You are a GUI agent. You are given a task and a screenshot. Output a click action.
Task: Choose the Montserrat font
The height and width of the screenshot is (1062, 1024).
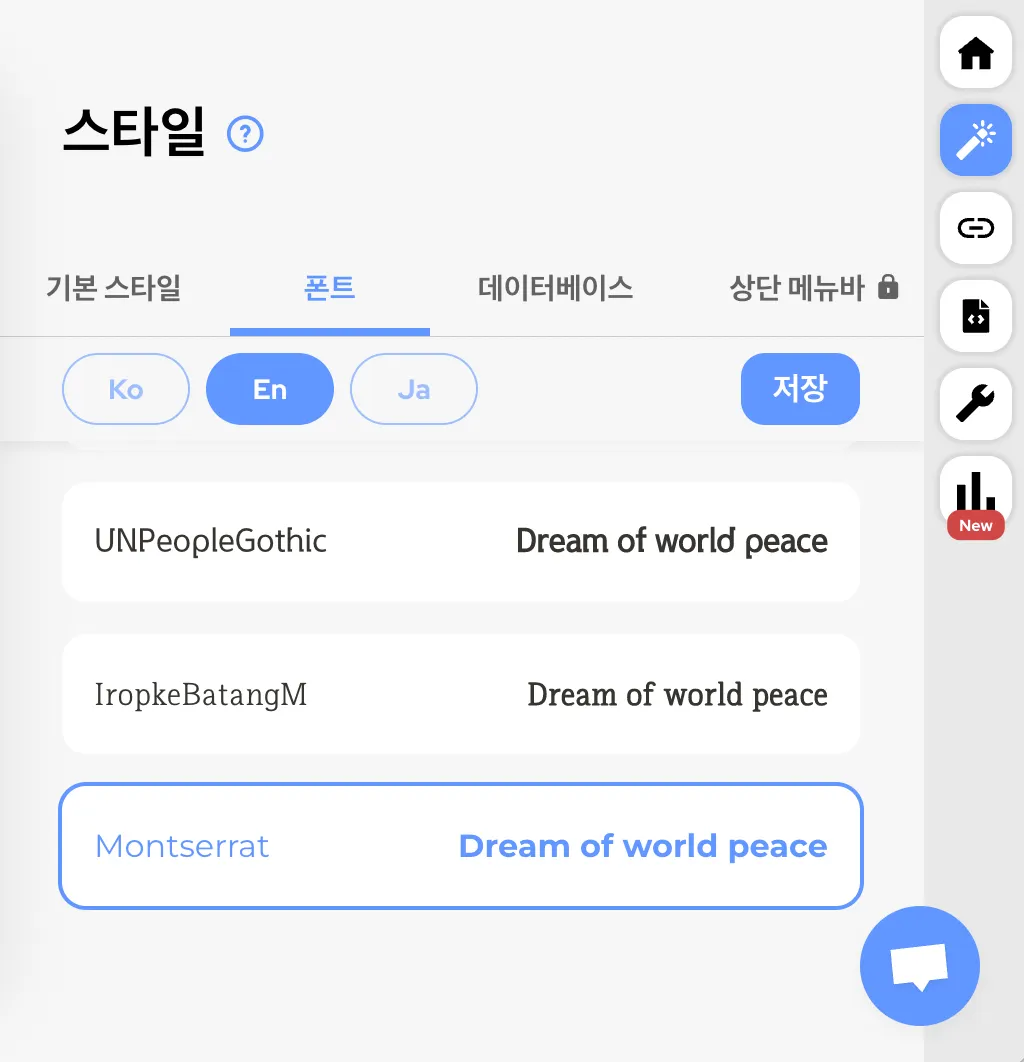(x=460, y=846)
